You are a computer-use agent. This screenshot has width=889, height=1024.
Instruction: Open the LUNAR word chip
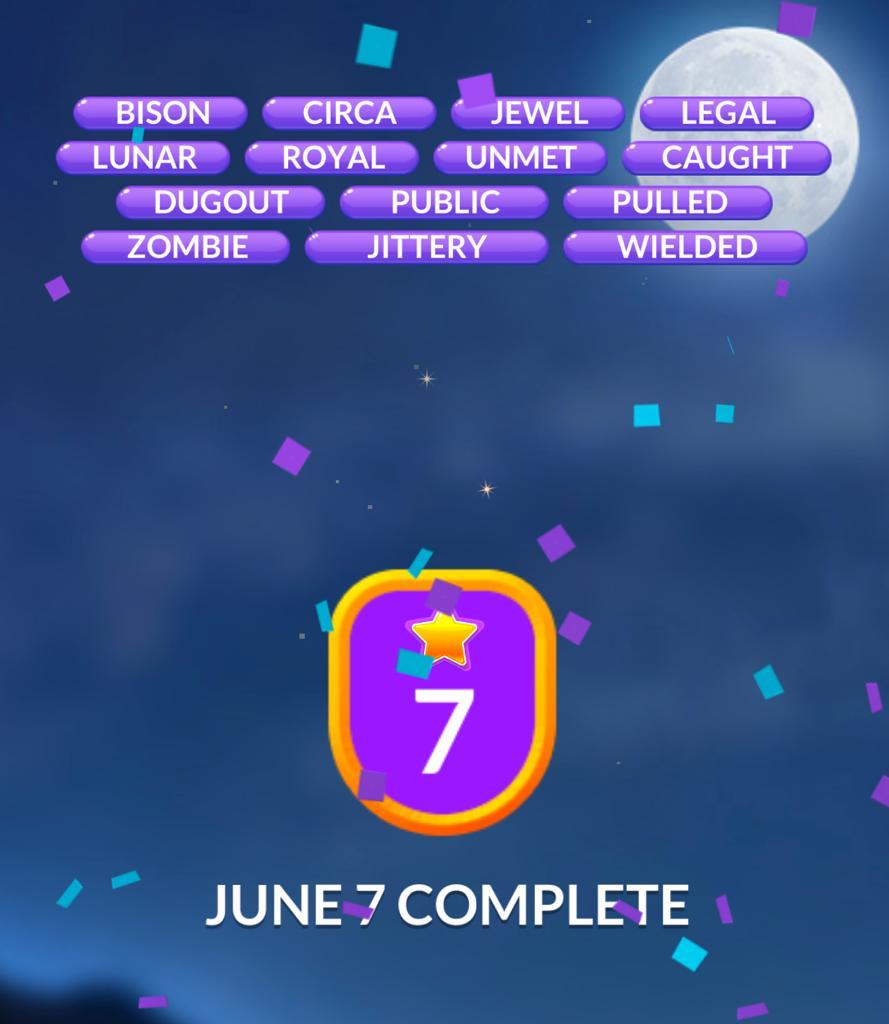pos(143,158)
